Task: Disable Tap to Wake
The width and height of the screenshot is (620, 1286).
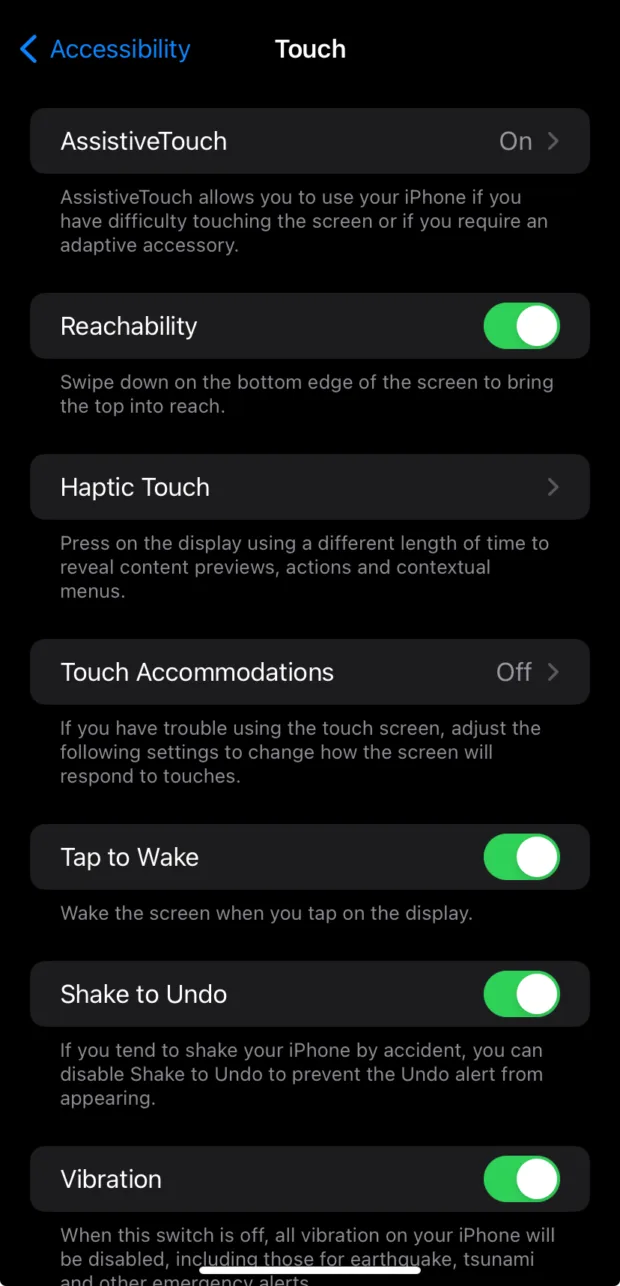Action: pyautogui.click(x=522, y=857)
